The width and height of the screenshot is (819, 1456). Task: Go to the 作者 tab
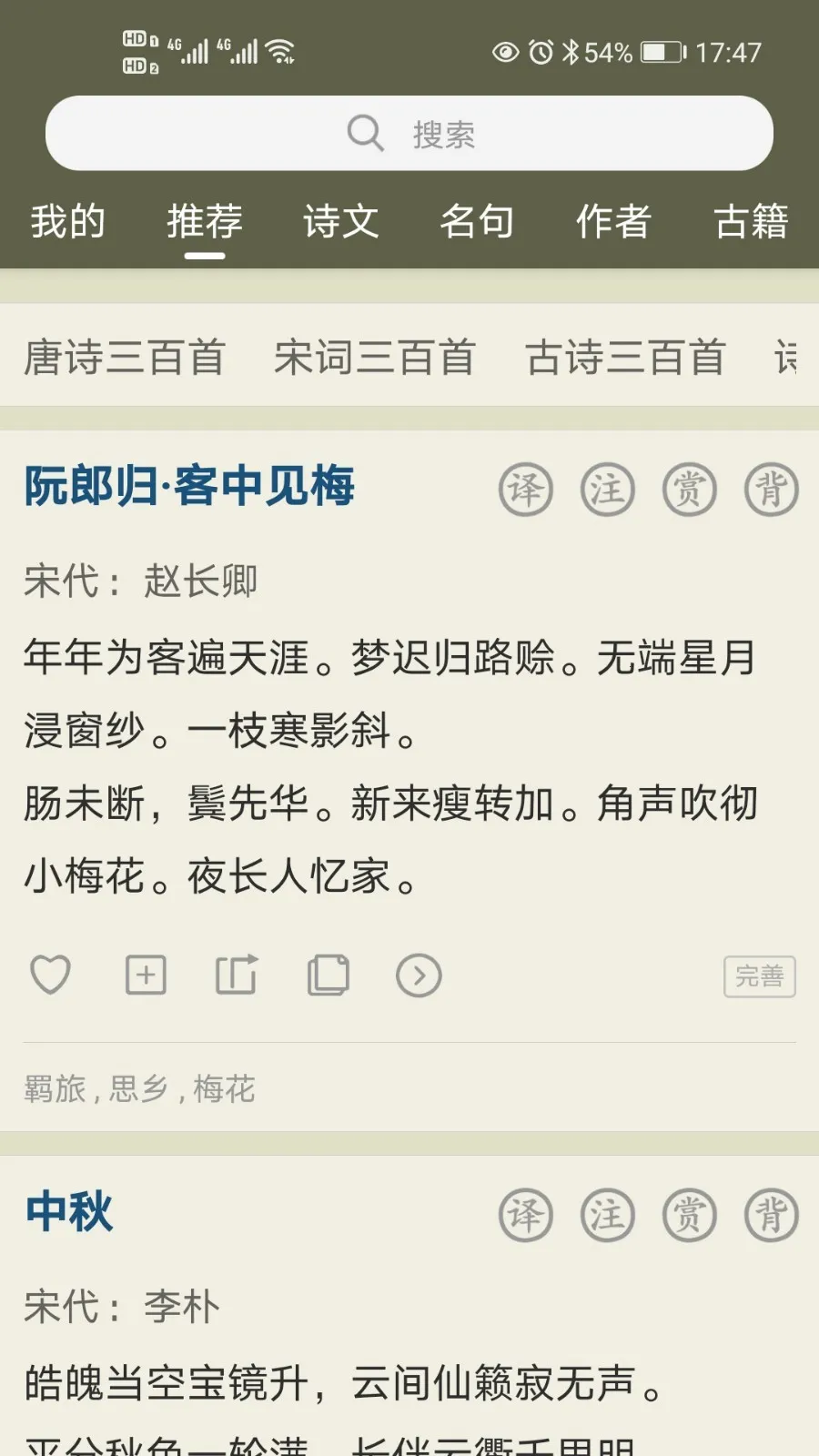click(613, 222)
